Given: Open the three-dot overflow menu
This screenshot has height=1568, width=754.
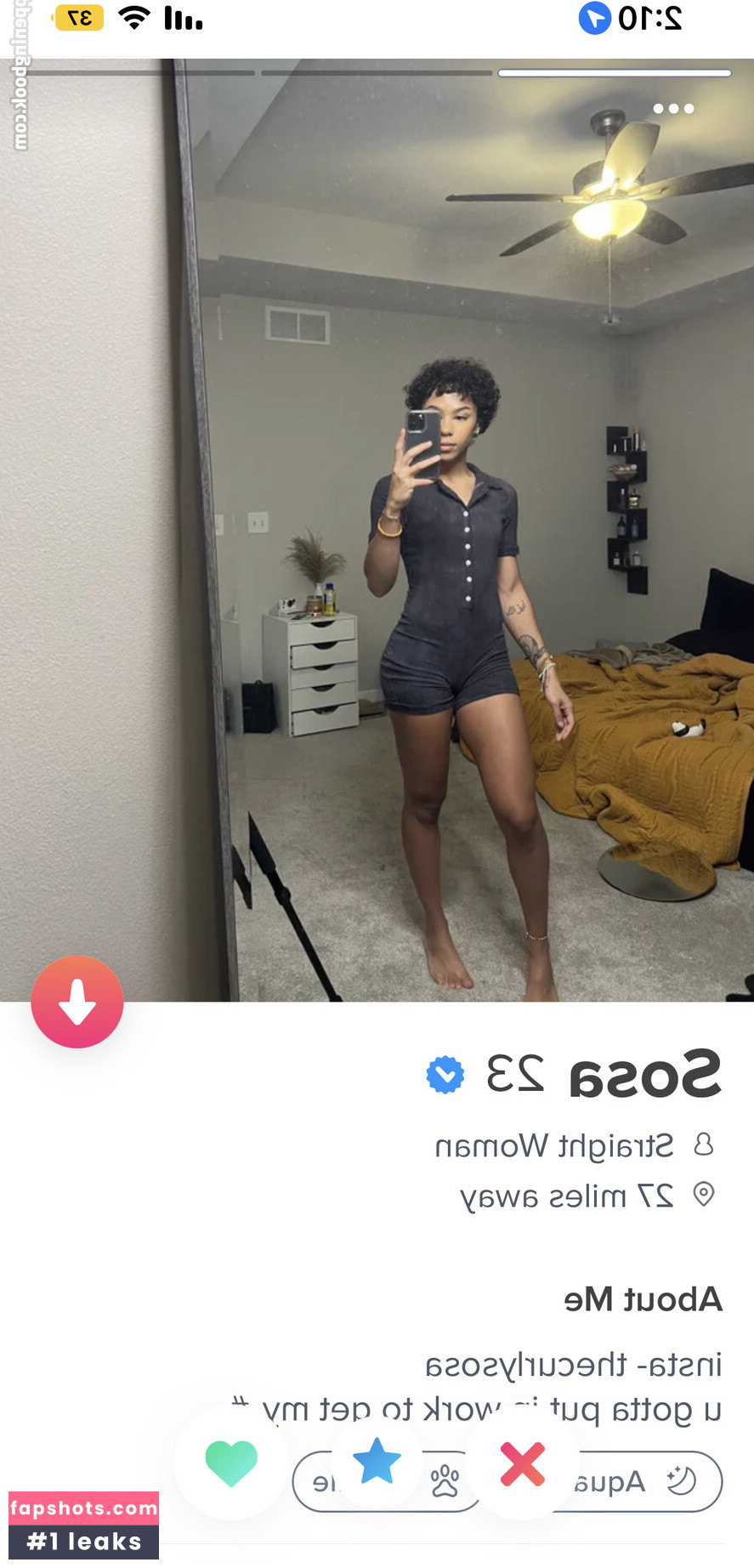Looking at the screenshot, I should click(673, 109).
